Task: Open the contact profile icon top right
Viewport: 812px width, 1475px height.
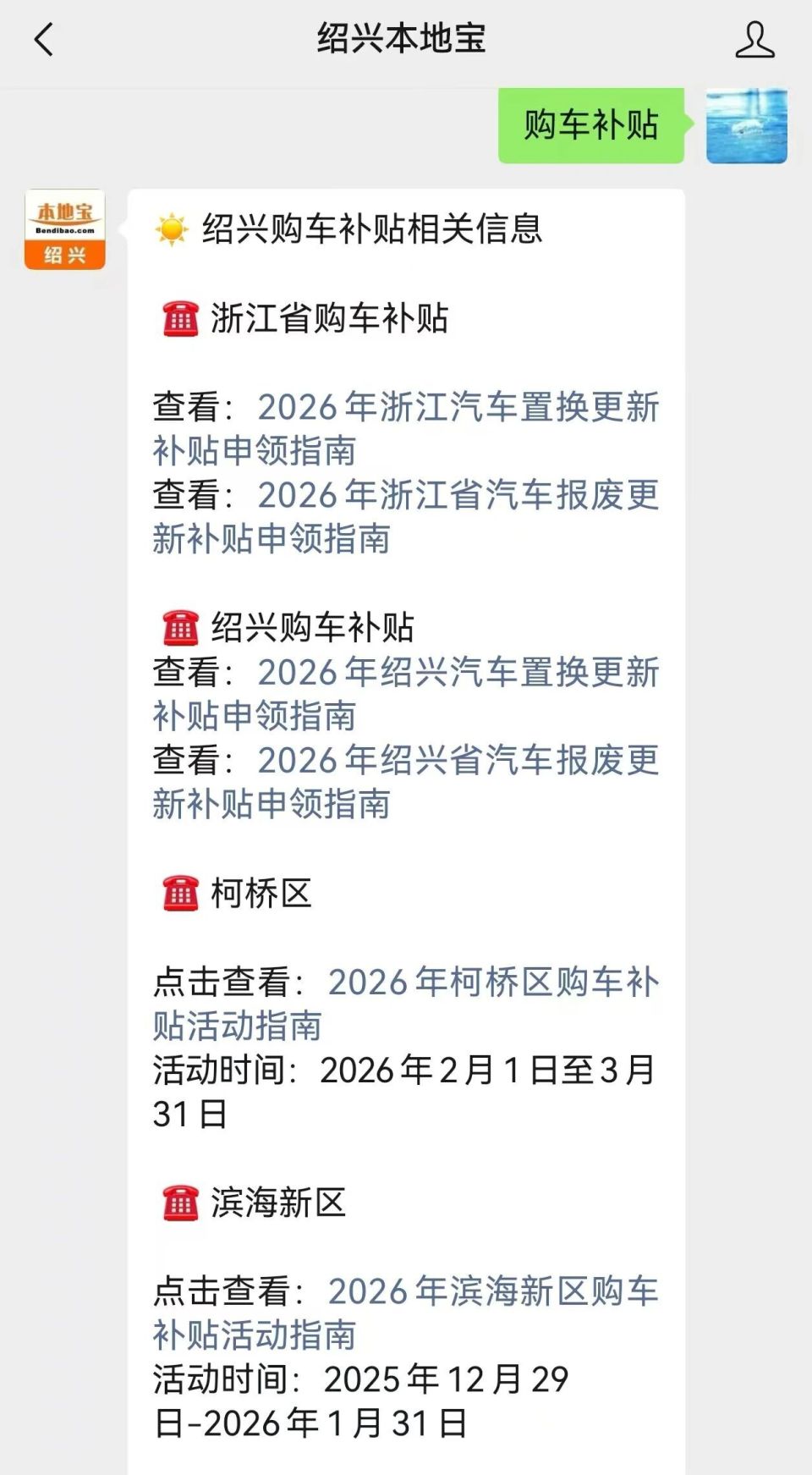Action: 752,38
